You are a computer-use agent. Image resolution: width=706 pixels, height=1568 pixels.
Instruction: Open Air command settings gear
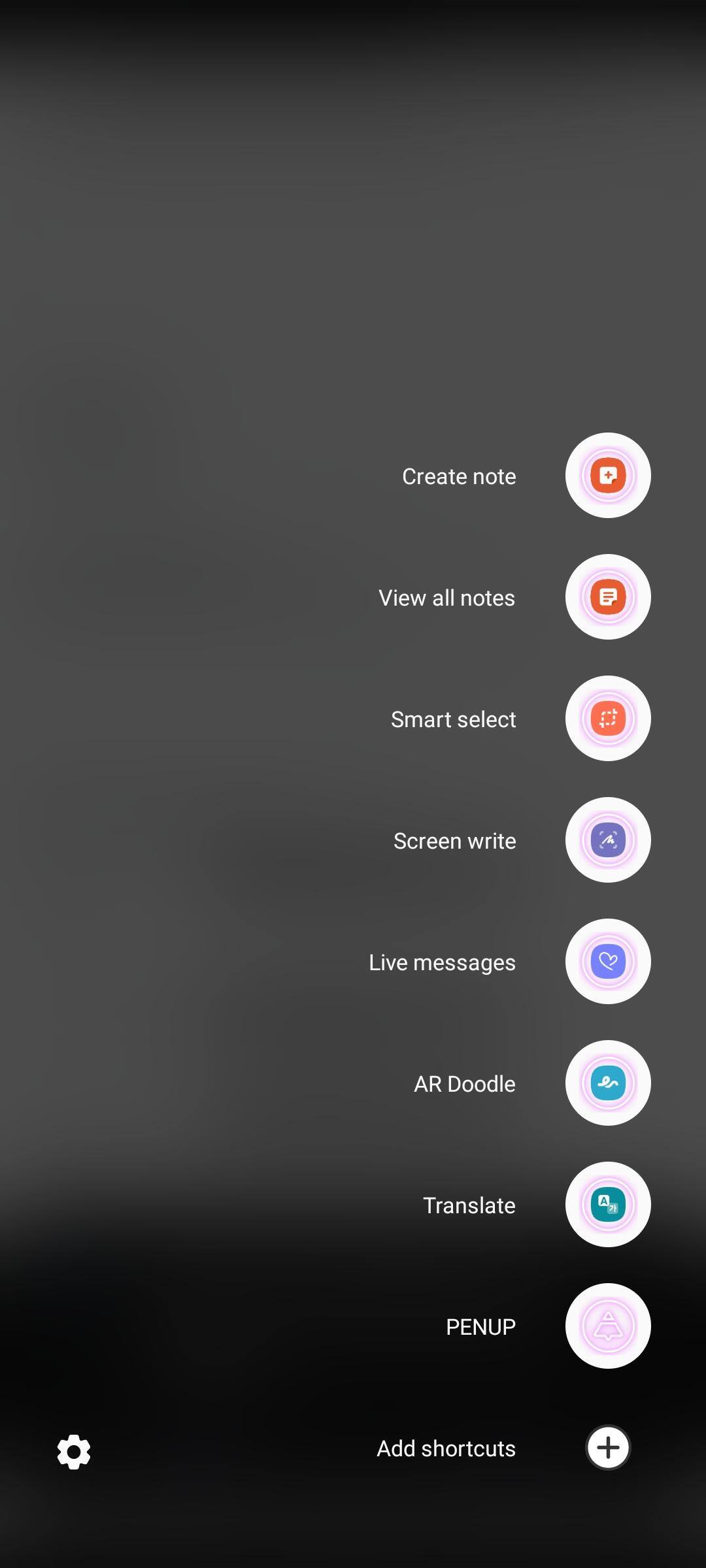[74, 1452]
